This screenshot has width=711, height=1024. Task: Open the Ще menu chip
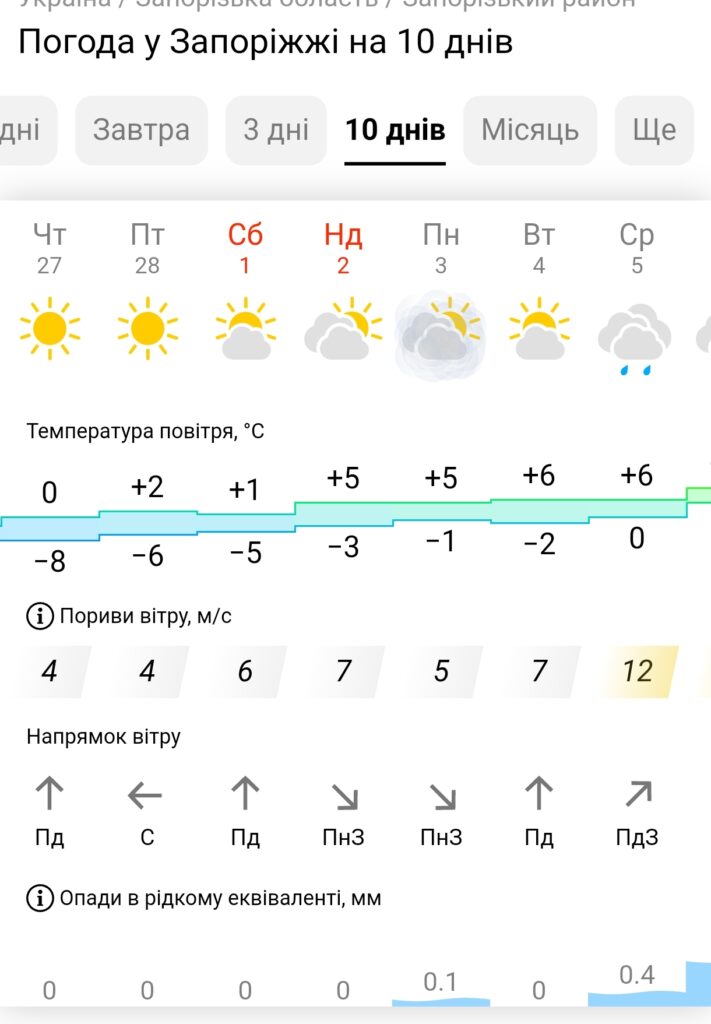pyautogui.click(x=654, y=130)
